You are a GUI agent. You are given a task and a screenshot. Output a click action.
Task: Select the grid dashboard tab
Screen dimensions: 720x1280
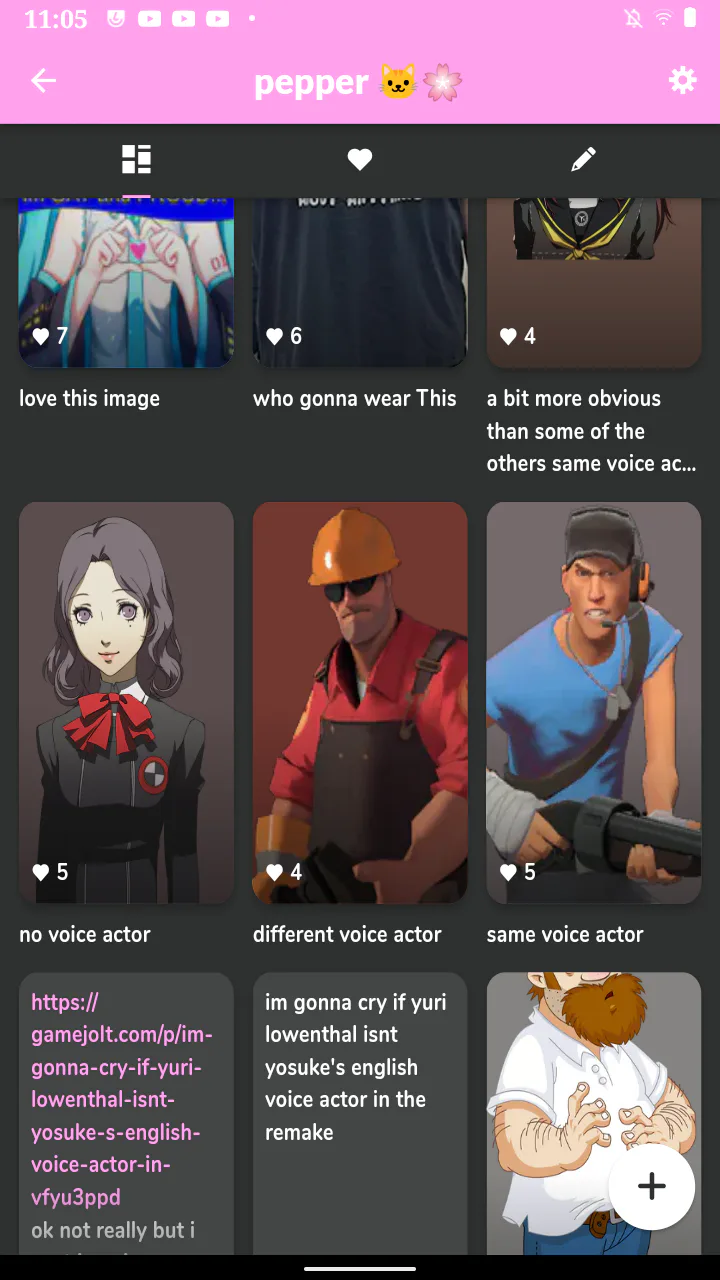pos(136,159)
